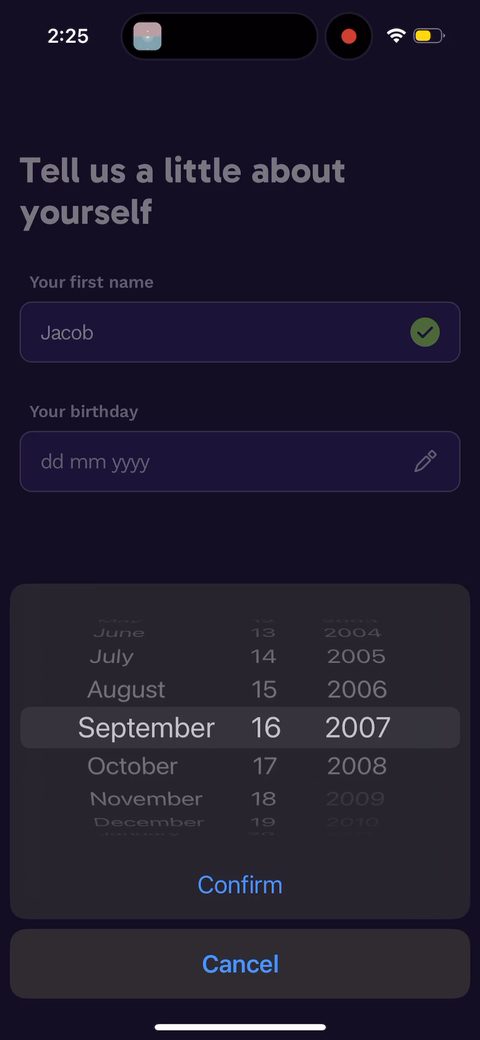
Task: Confirm the selected birthday date
Action: click(240, 885)
